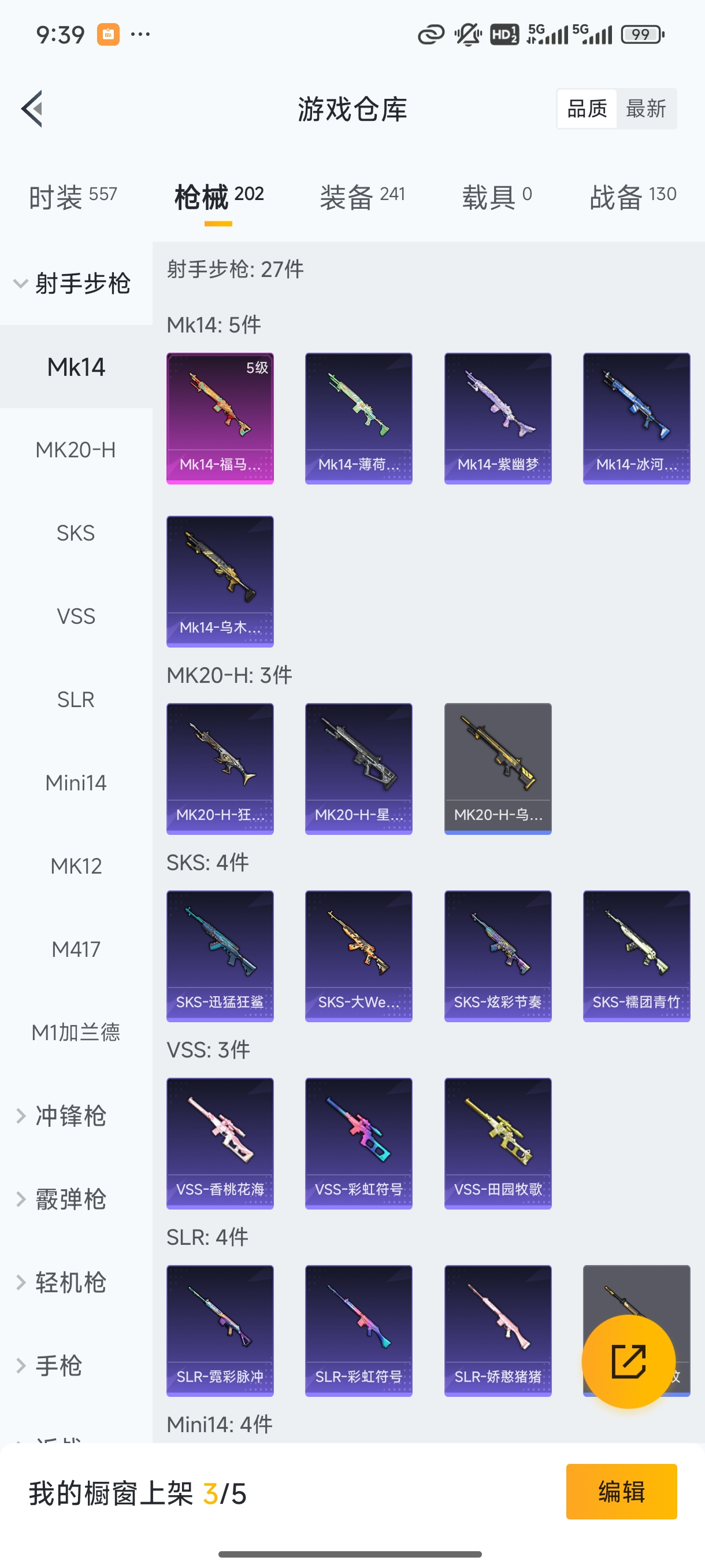Open the 战备 tab

pos(633,197)
